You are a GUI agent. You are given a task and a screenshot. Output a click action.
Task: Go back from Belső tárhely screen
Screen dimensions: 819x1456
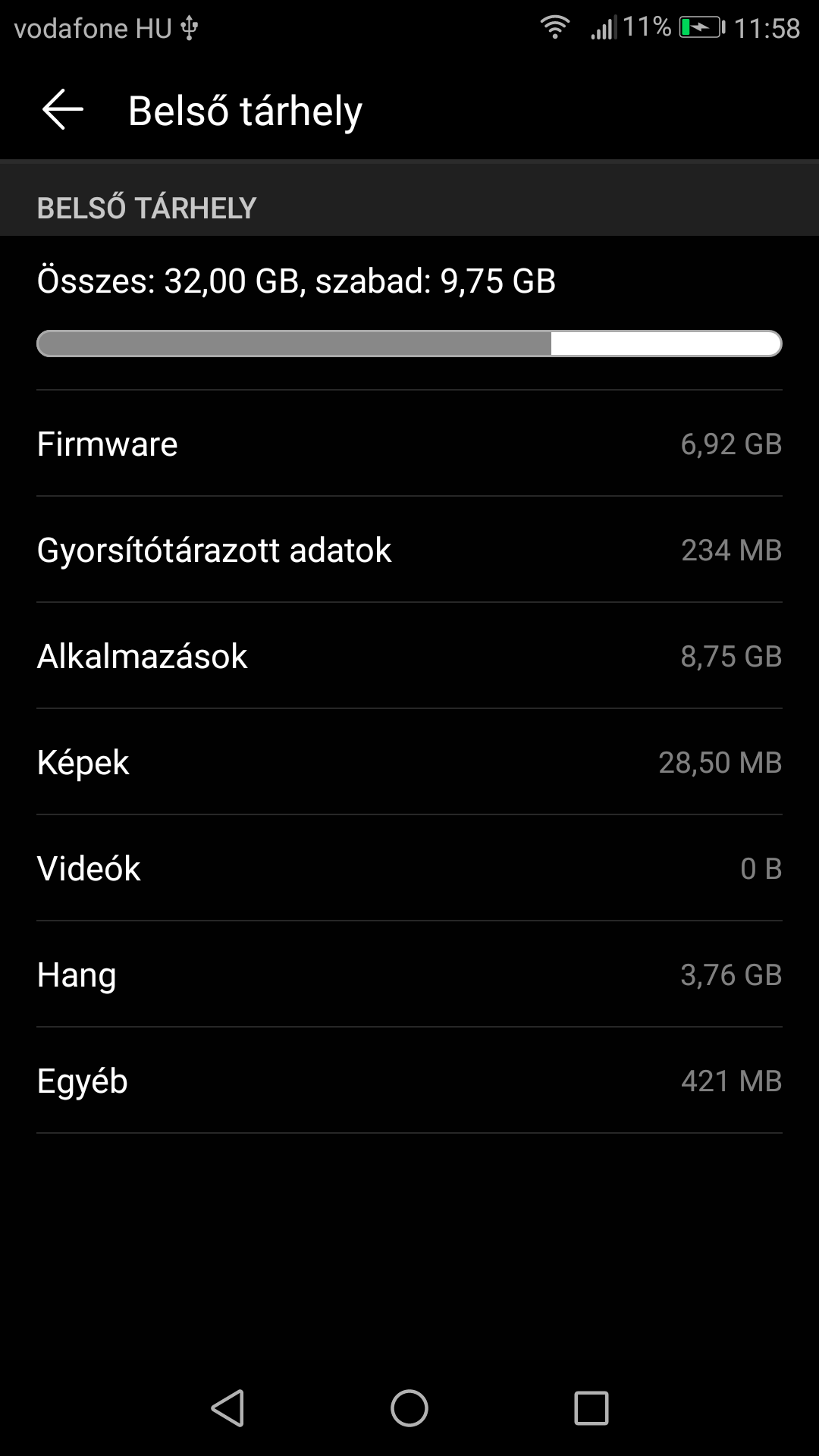[62, 110]
